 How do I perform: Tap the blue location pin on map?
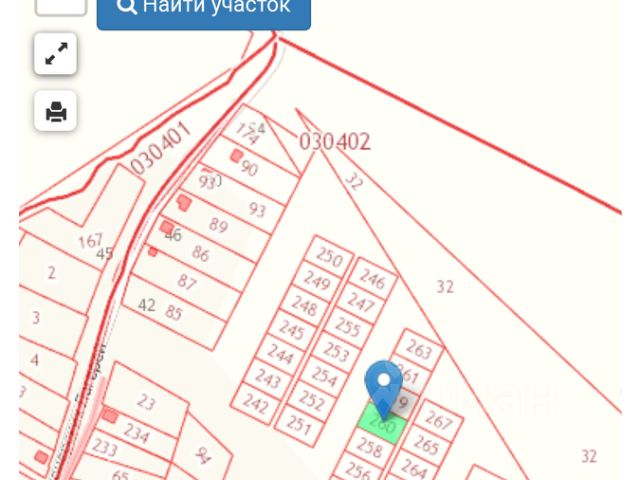pos(383,387)
